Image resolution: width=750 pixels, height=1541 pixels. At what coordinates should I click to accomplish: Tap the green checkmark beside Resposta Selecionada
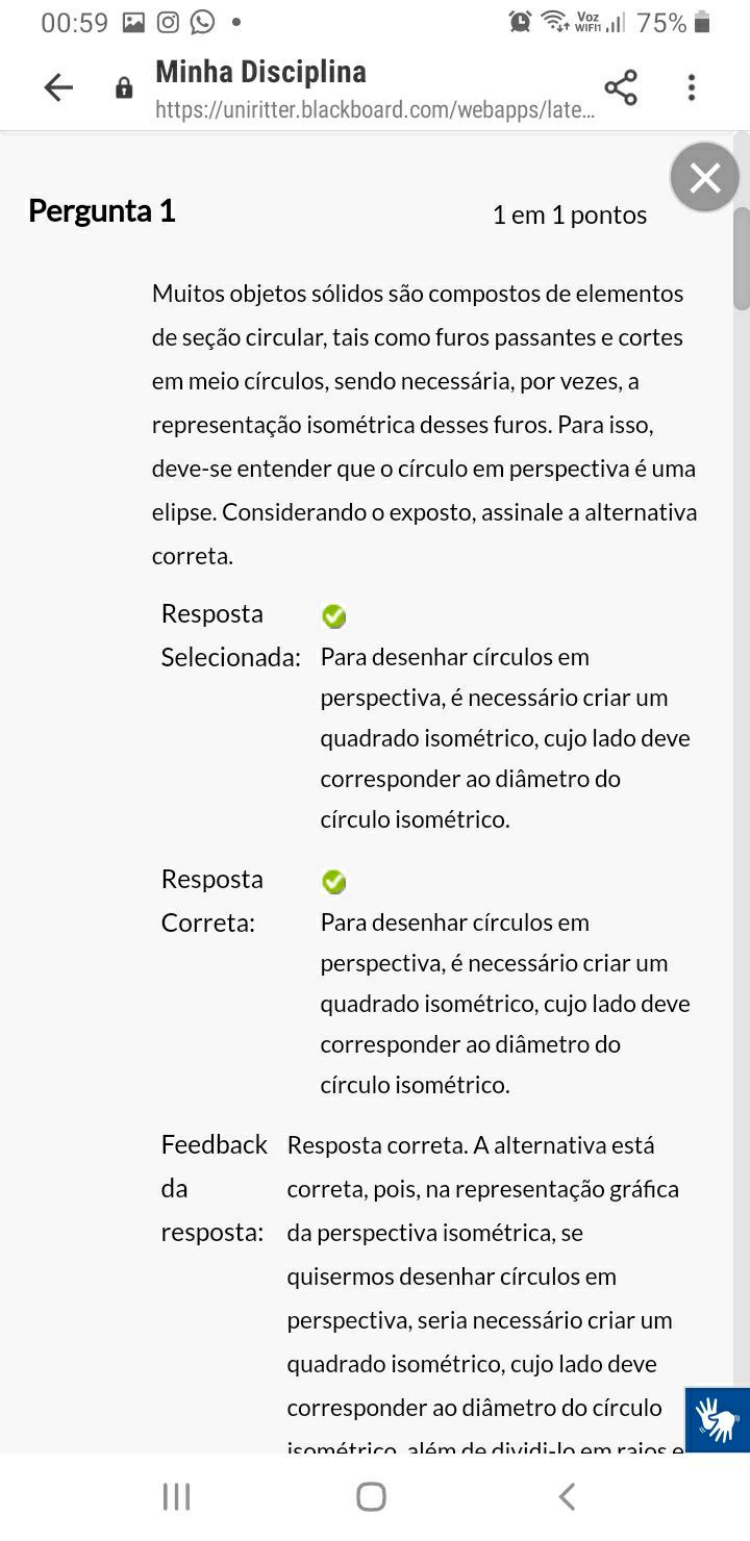pyautogui.click(x=333, y=615)
